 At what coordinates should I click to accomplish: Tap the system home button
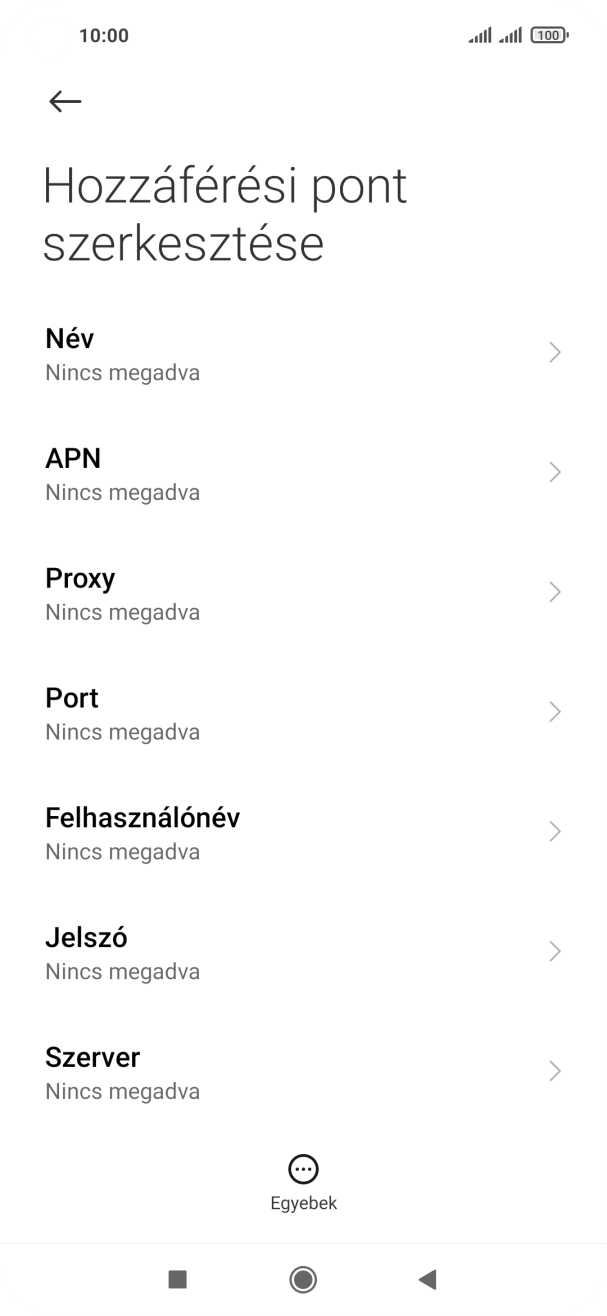tap(303, 1279)
